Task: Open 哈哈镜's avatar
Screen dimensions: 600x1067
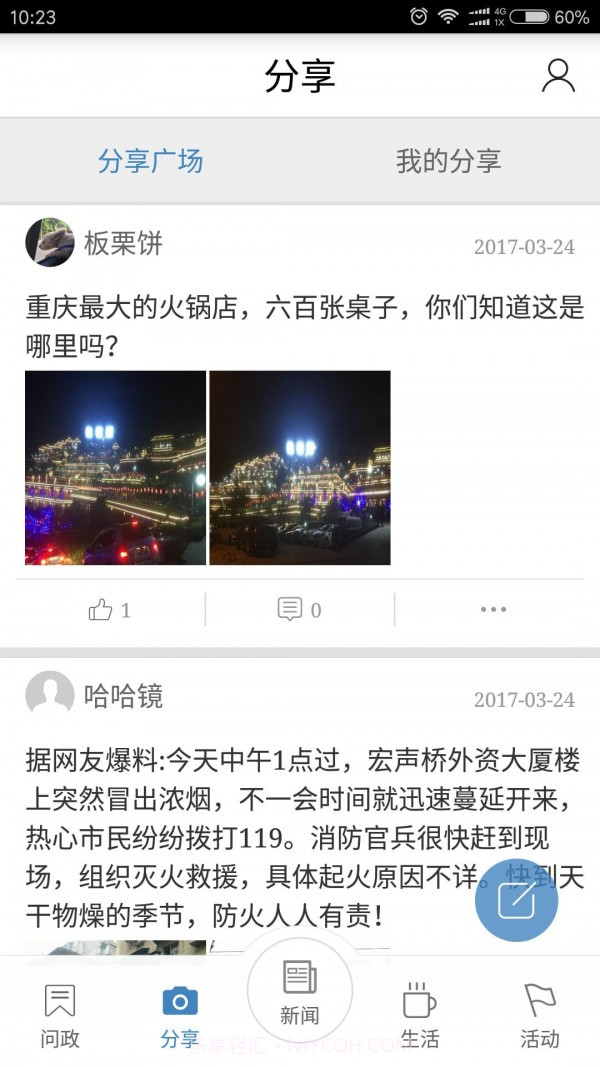Action: (50, 696)
